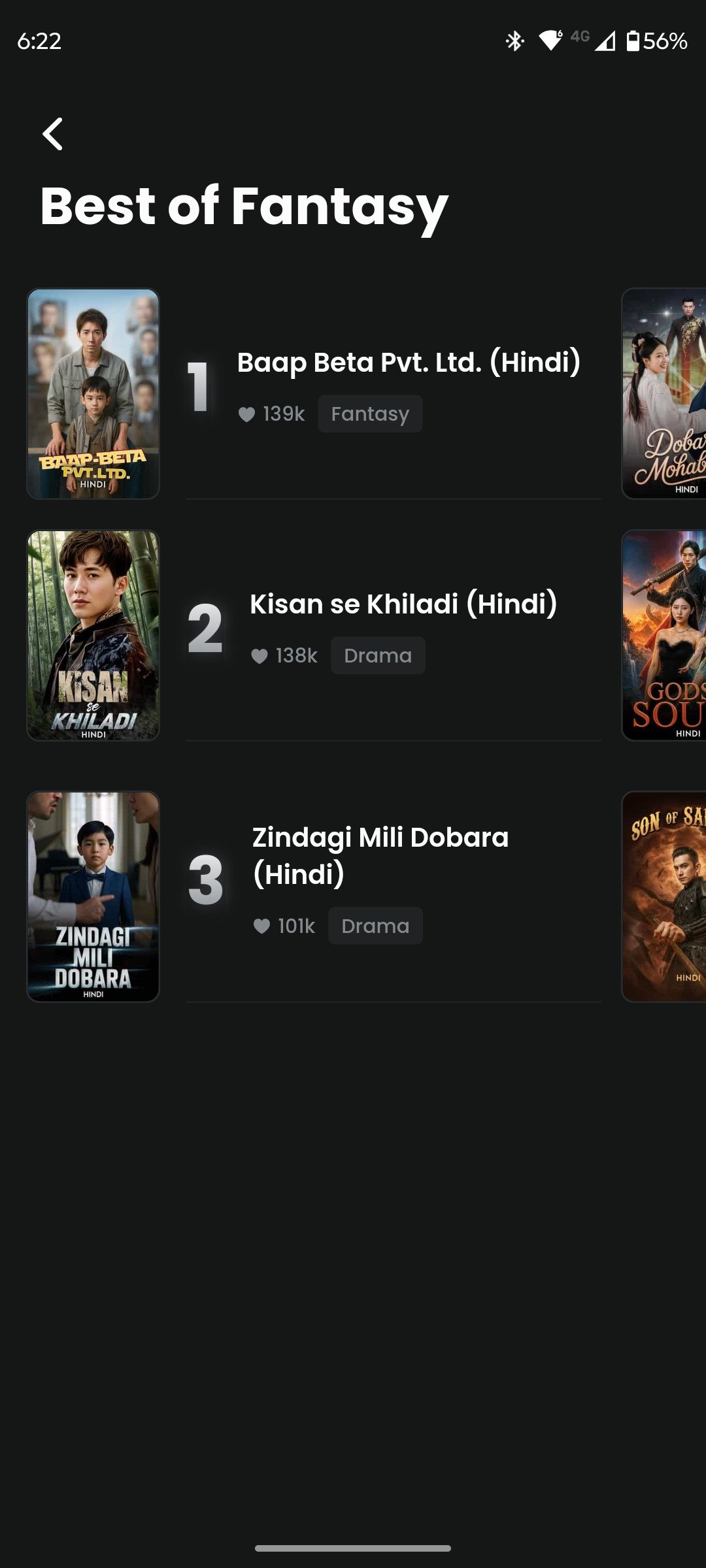The height and width of the screenshot is (1568, 706).
Task: Open the Son of Samurai poster tile
Action: tap(664, 897)
